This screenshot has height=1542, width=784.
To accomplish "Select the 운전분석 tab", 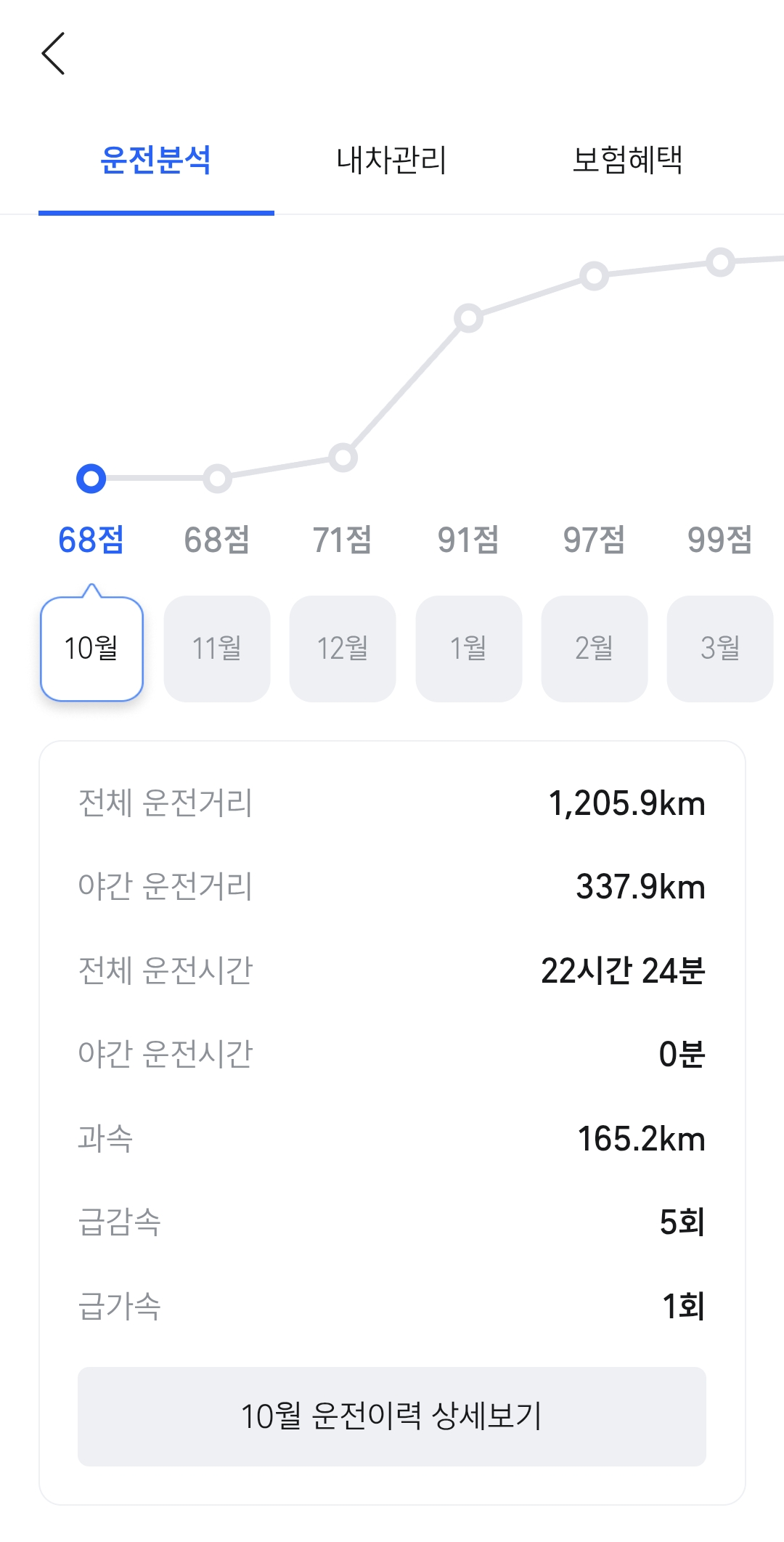I will [x=156, y=160].
